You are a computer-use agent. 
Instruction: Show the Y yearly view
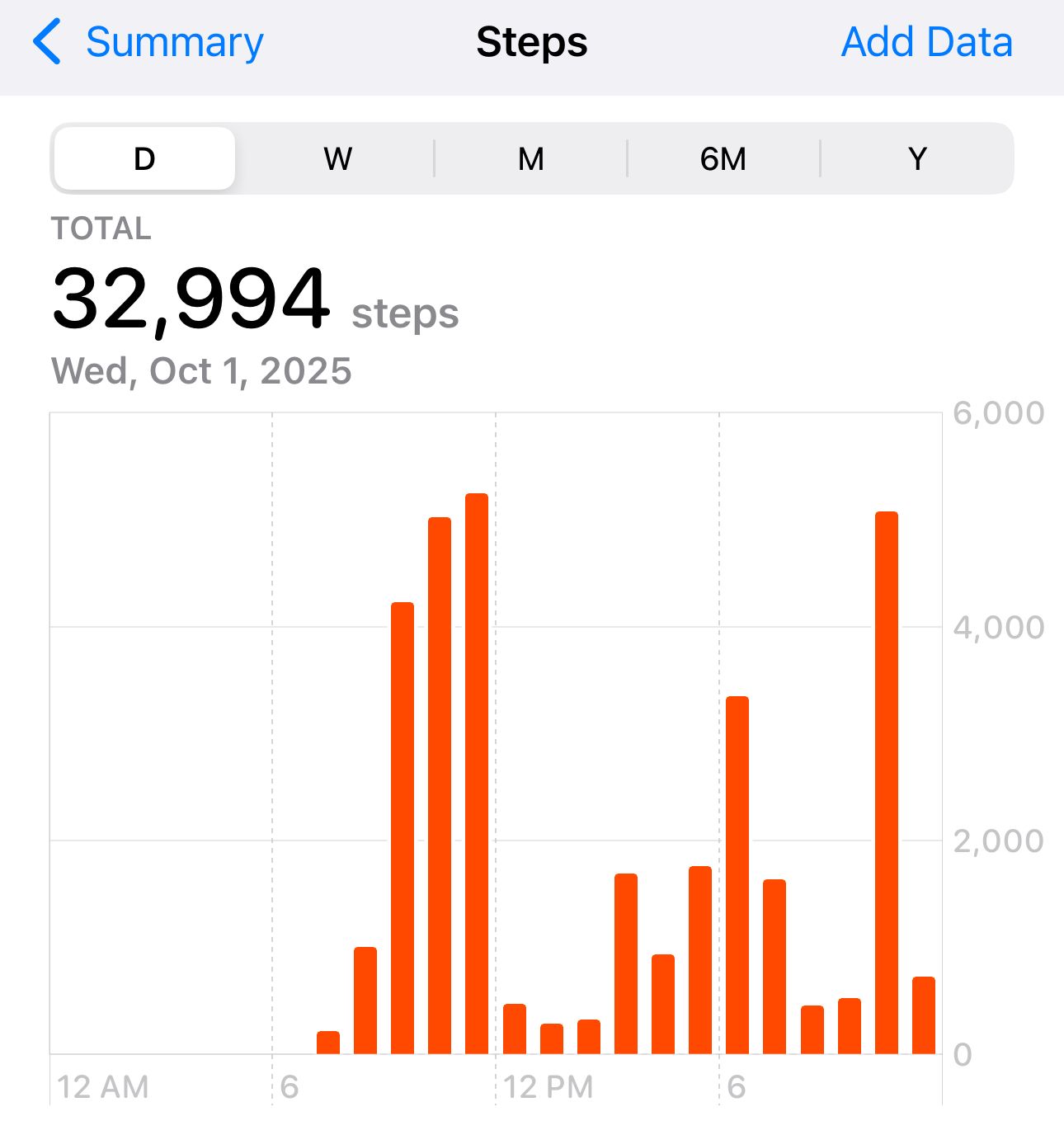[917, 158]
